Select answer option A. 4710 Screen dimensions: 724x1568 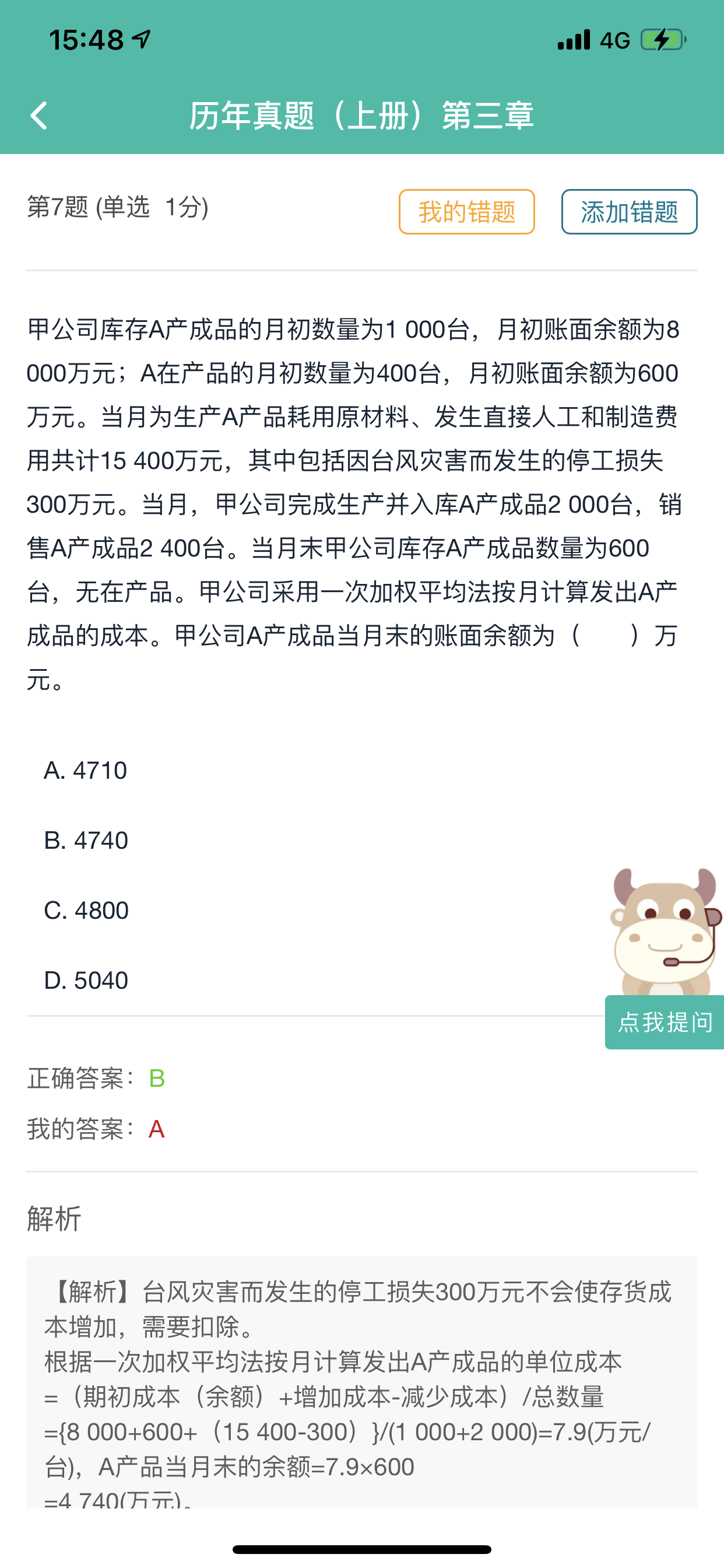tap(86, 771)
